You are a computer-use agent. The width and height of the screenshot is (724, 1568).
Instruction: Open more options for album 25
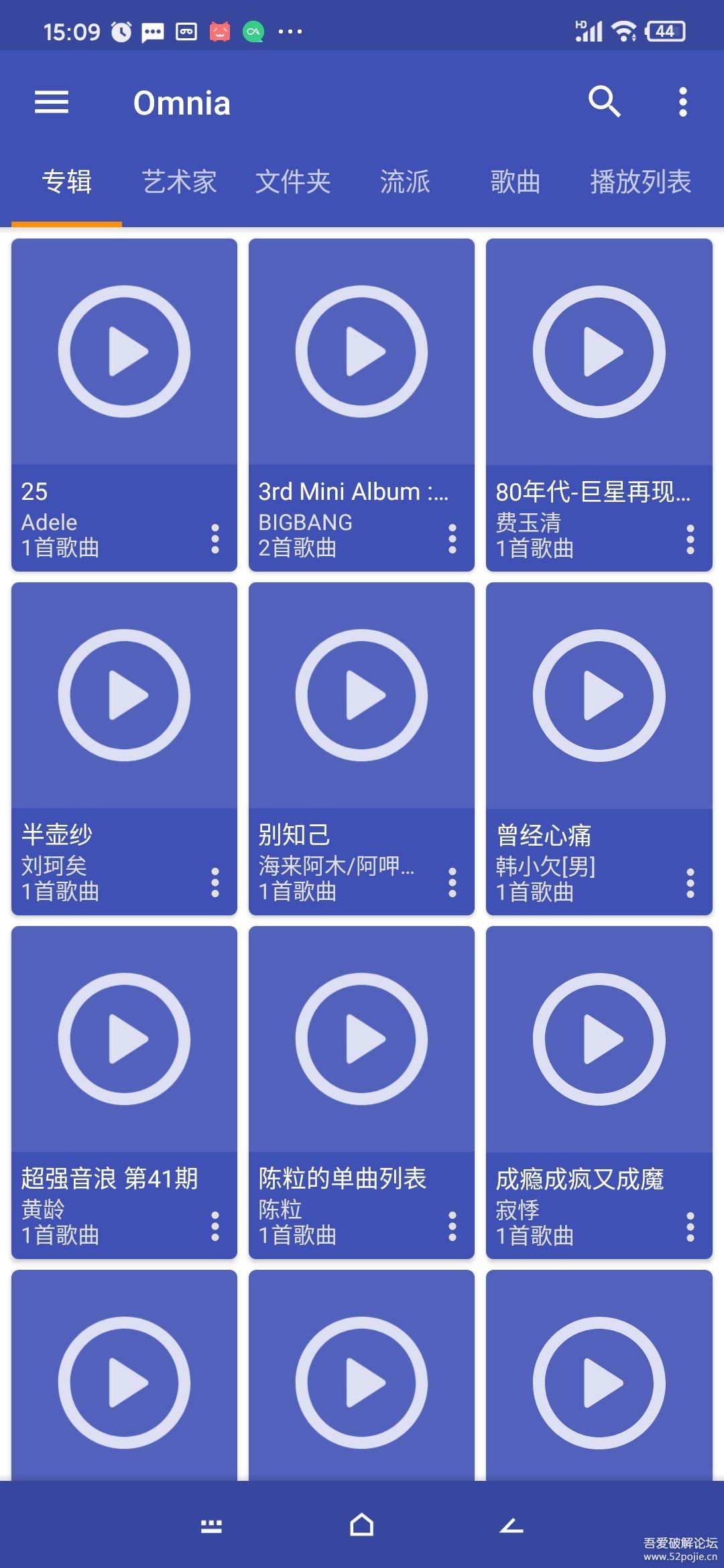pos(215,539)
